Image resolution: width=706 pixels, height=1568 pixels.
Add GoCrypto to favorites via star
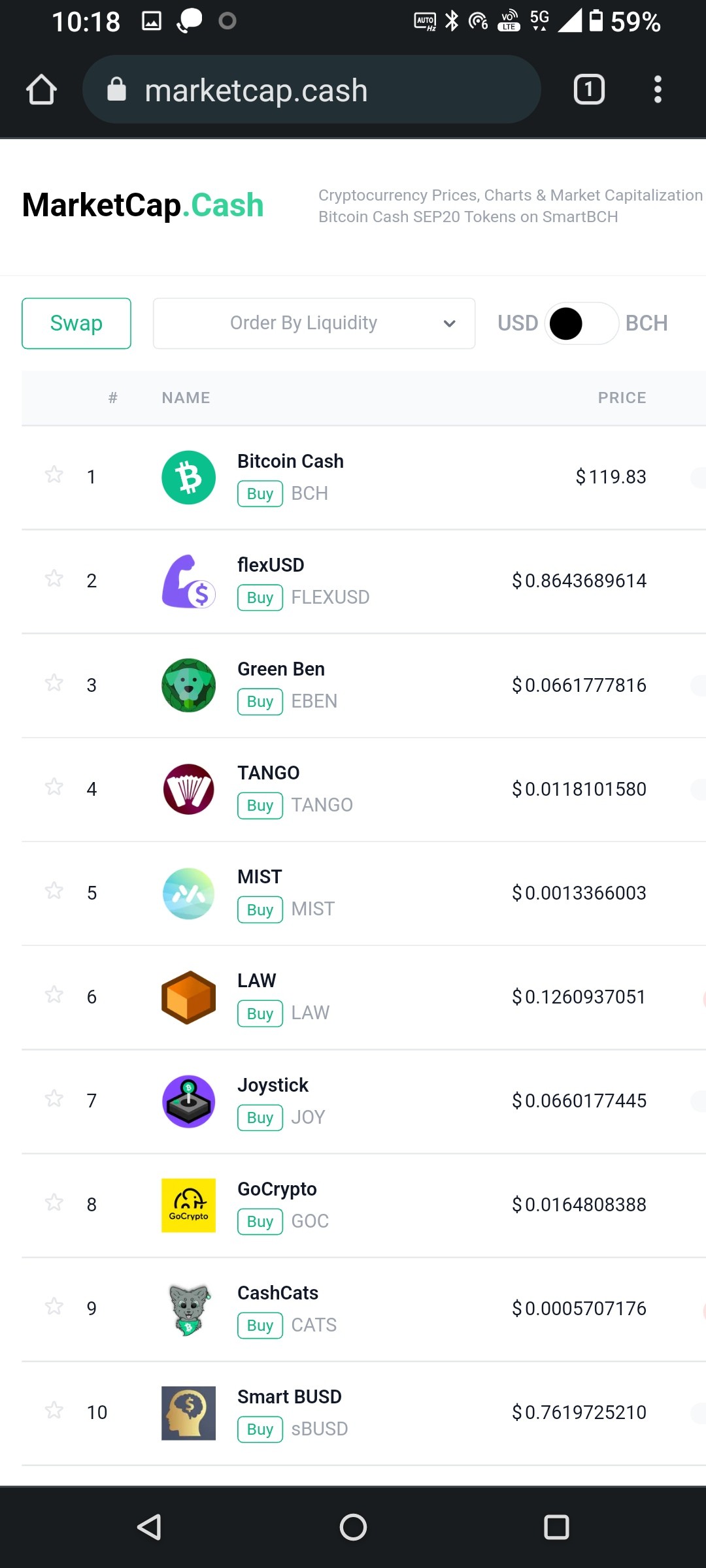point(54,1202)
